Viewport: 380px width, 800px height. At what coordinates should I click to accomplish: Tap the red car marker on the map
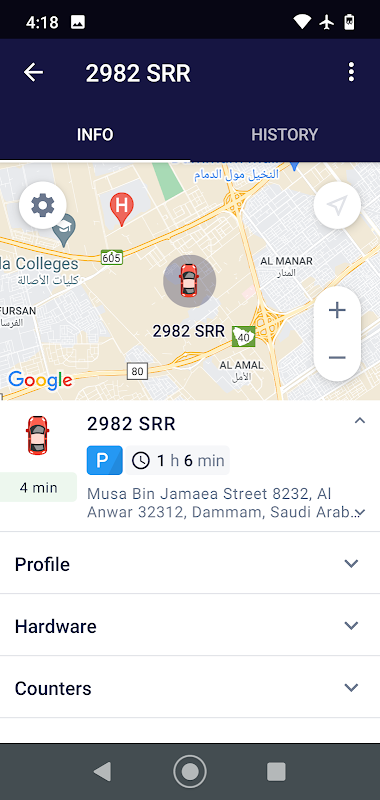point(189,281)
